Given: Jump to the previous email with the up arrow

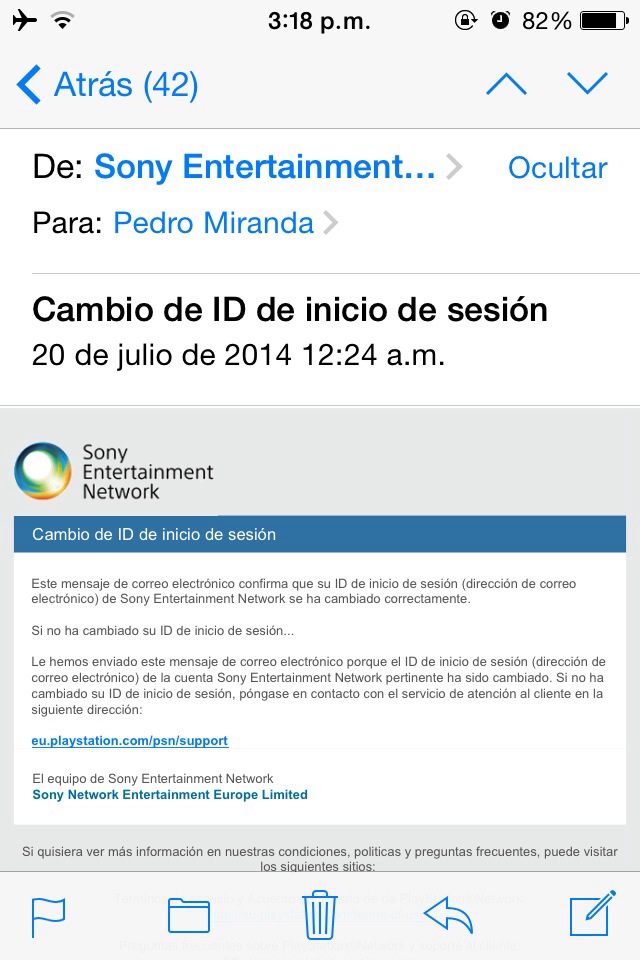Looking at the screenshot, I should pyautogui.click(x=506, y=85).
